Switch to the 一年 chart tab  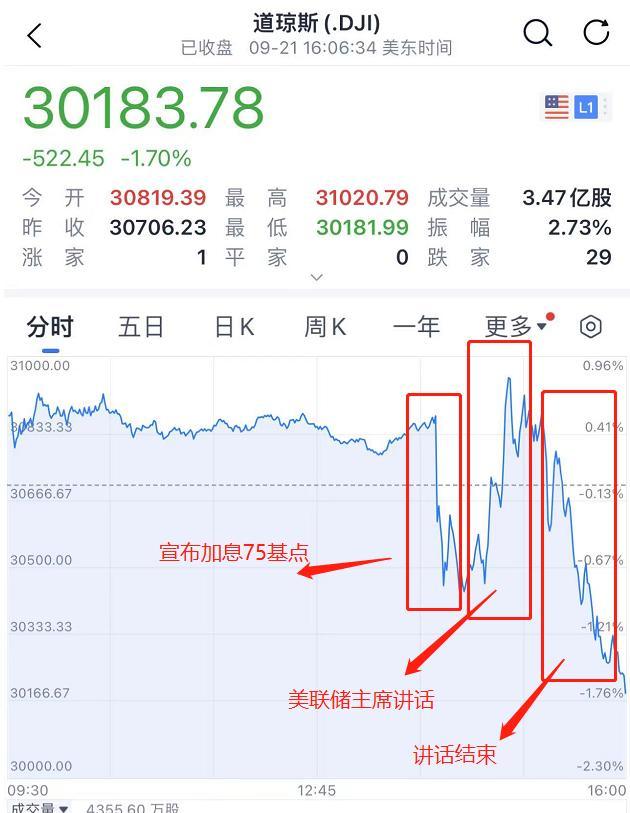[x=416, y=327]
